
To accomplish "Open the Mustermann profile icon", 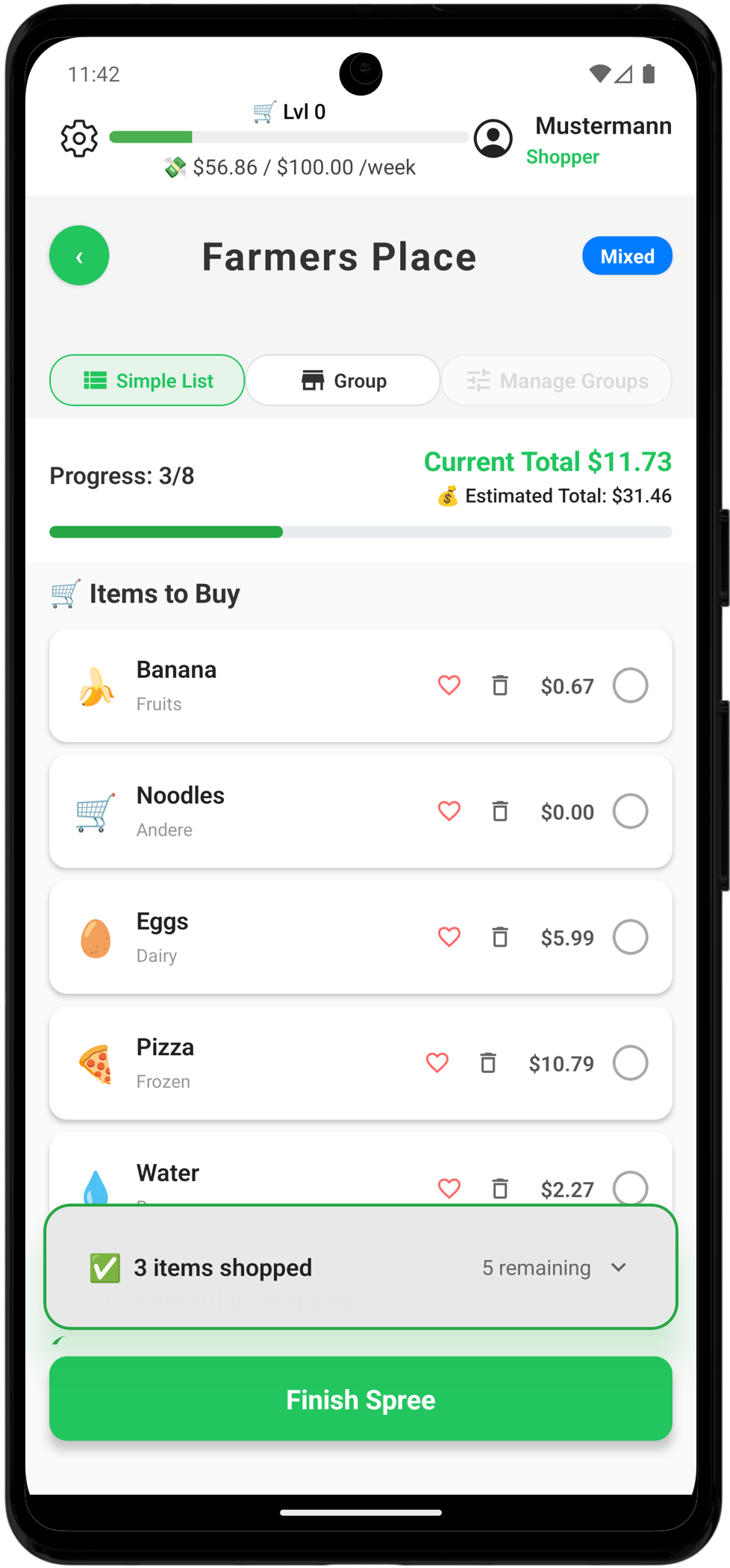I will (493, 138).
